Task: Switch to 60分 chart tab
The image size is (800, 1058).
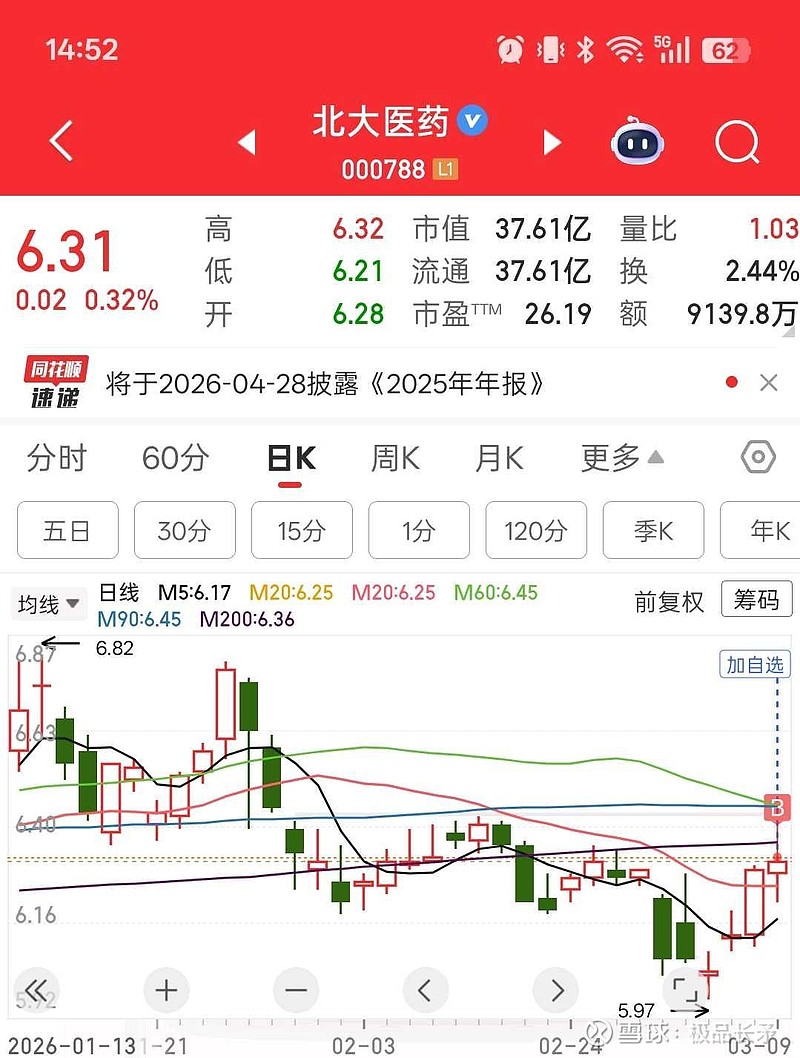Action: (175, 459)
